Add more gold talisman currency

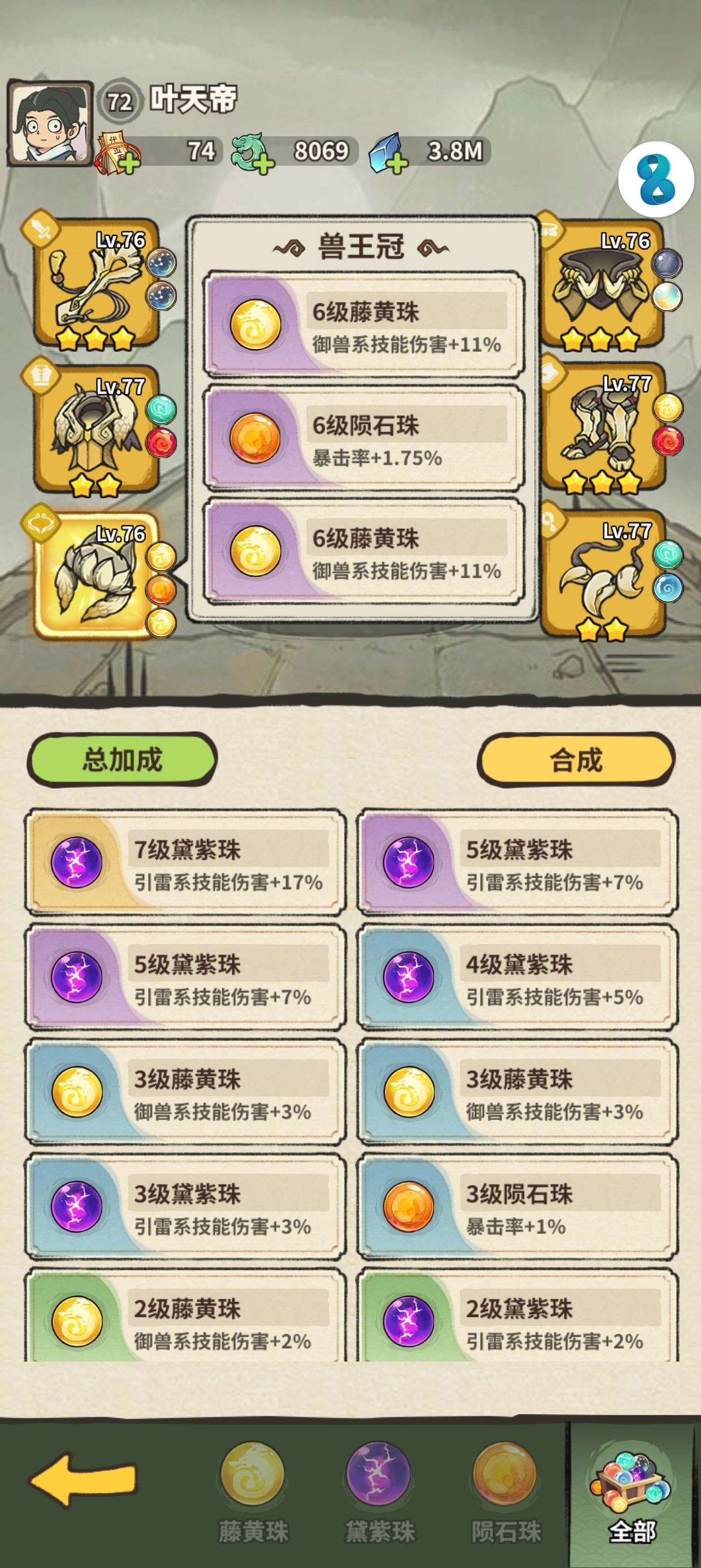coord(128,163)
